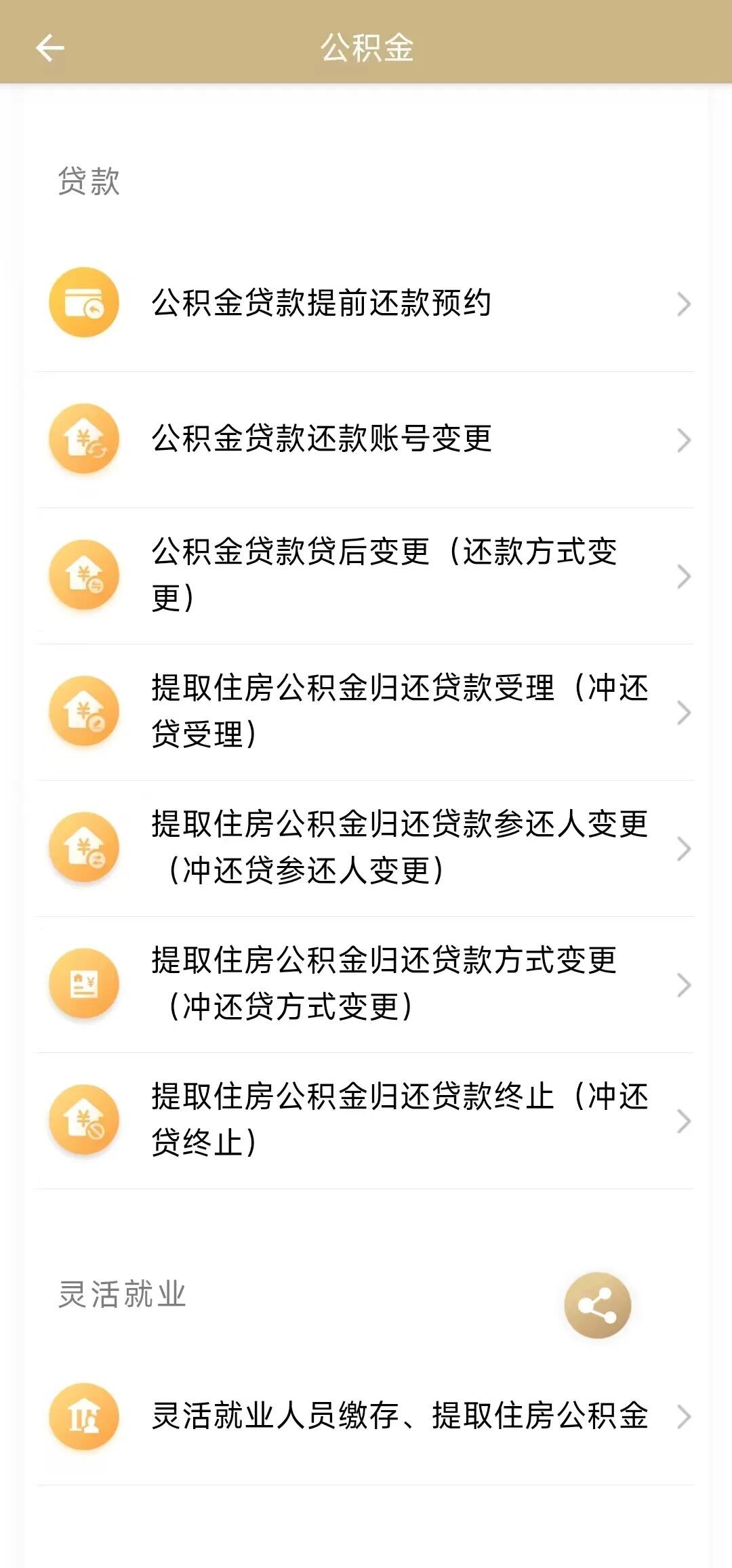Open 公积金贷款提前还款预约
732x1568 pixels.
pyautogui.click(x=366, y=303)
